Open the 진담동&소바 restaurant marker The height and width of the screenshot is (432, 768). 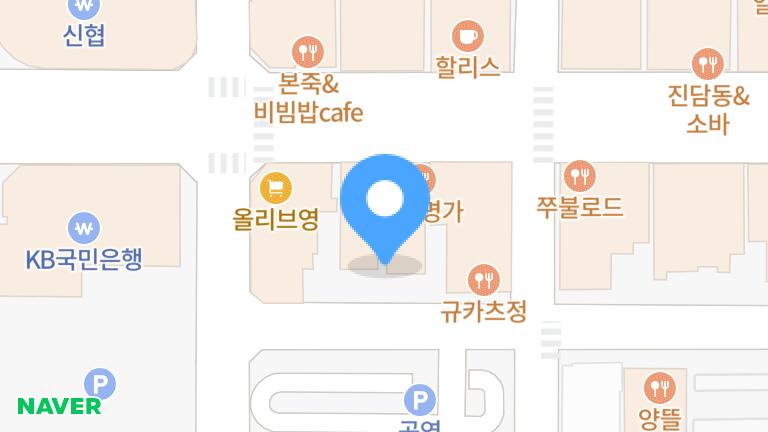click(x=709, y=65)
